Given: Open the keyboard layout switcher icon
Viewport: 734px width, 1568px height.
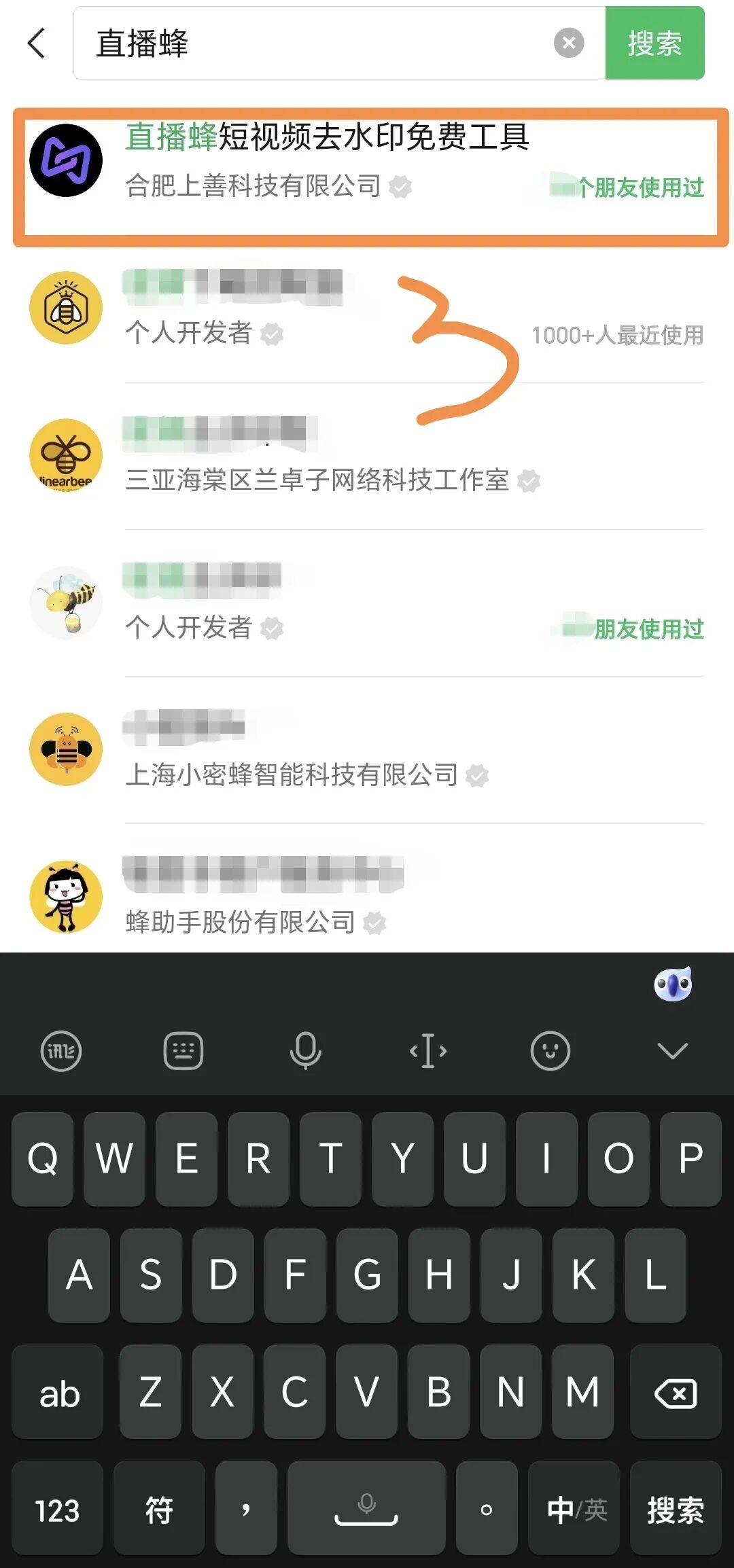Looking at the screenshot, I should [x=183, y=1050].
